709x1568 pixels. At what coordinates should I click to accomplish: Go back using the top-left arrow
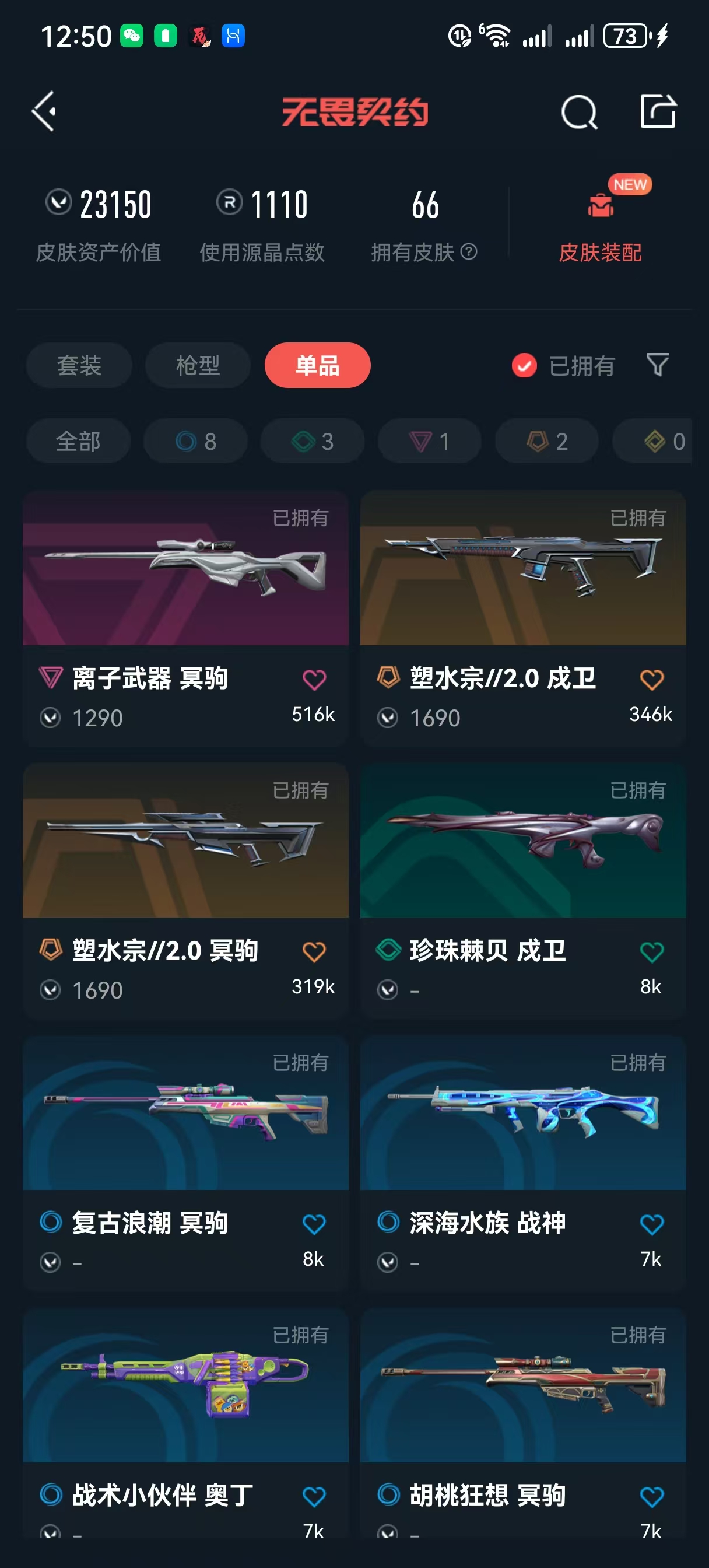coord(44,111)
